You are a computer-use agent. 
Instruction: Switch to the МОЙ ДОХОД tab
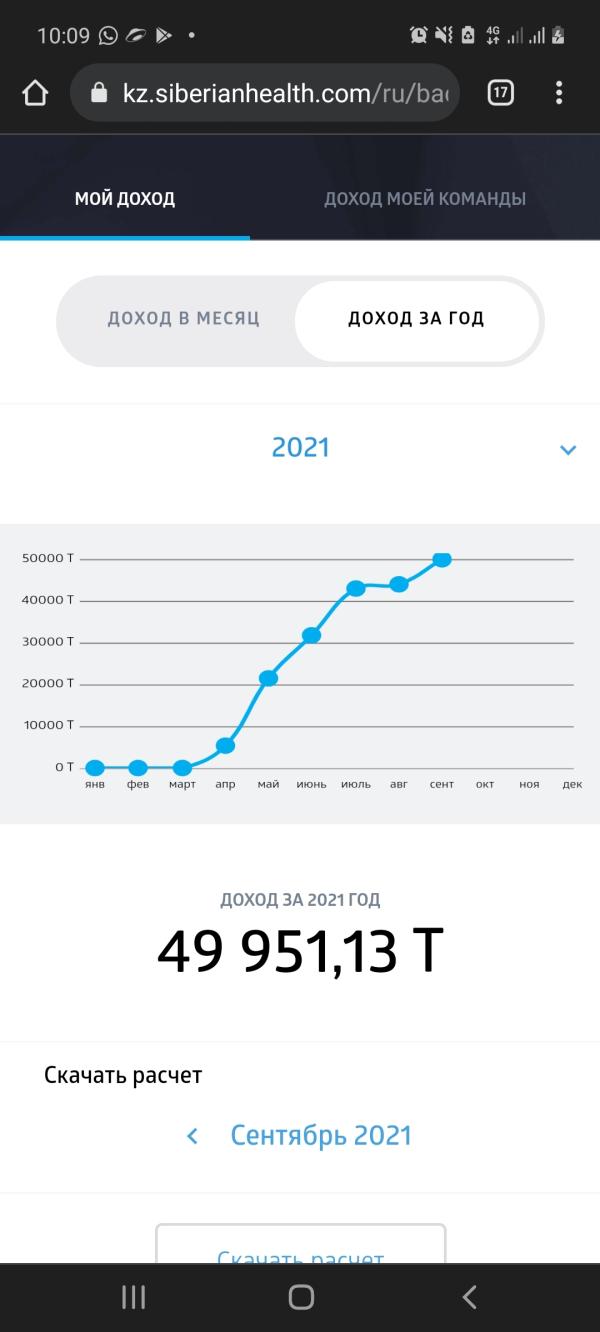125,198
